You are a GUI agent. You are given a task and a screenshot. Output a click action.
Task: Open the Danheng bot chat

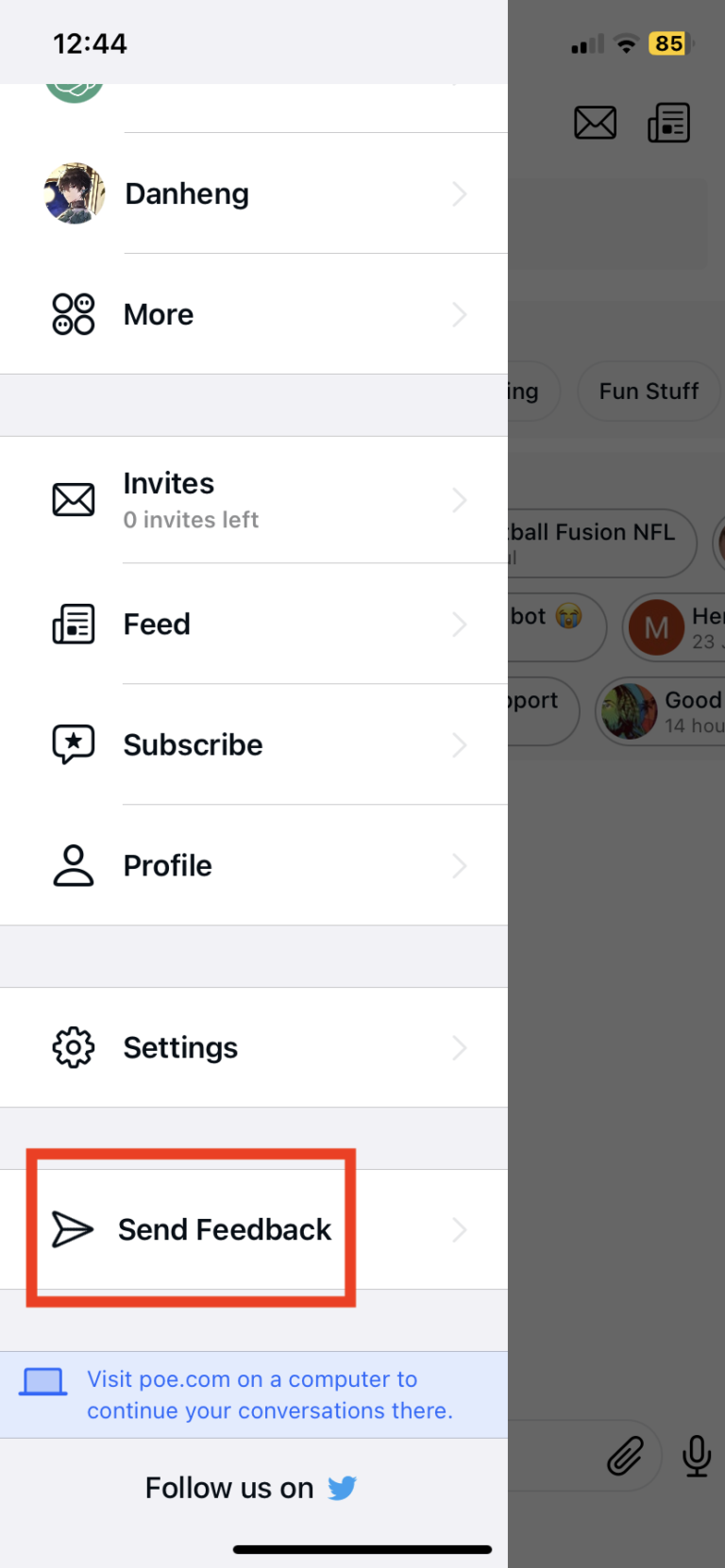tap(254, 193)
